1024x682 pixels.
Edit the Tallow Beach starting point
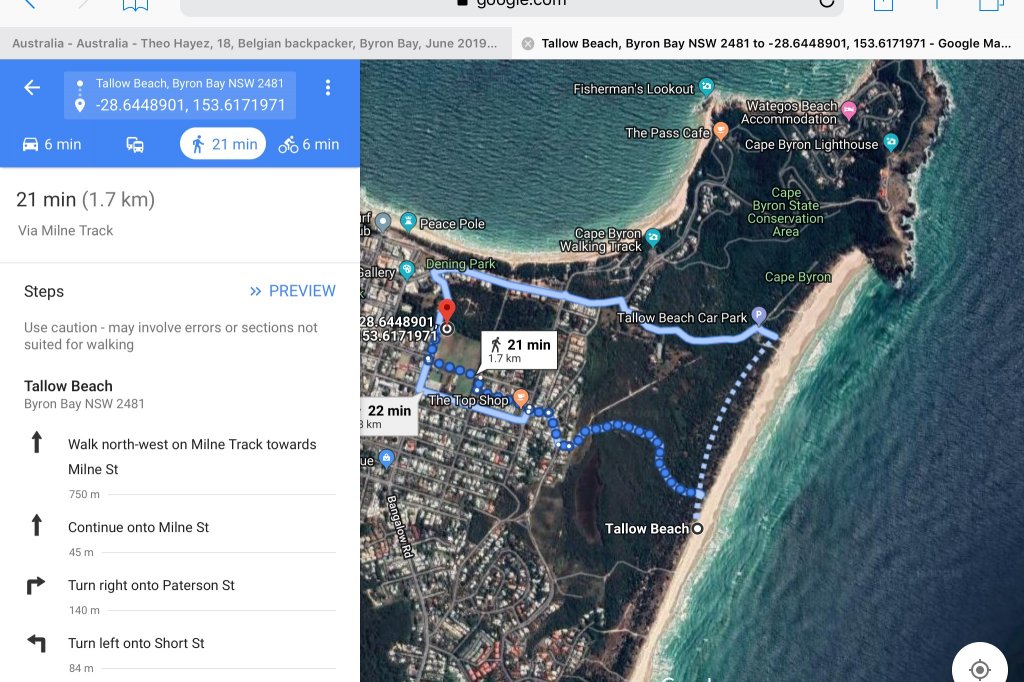[x=189, y=84]
